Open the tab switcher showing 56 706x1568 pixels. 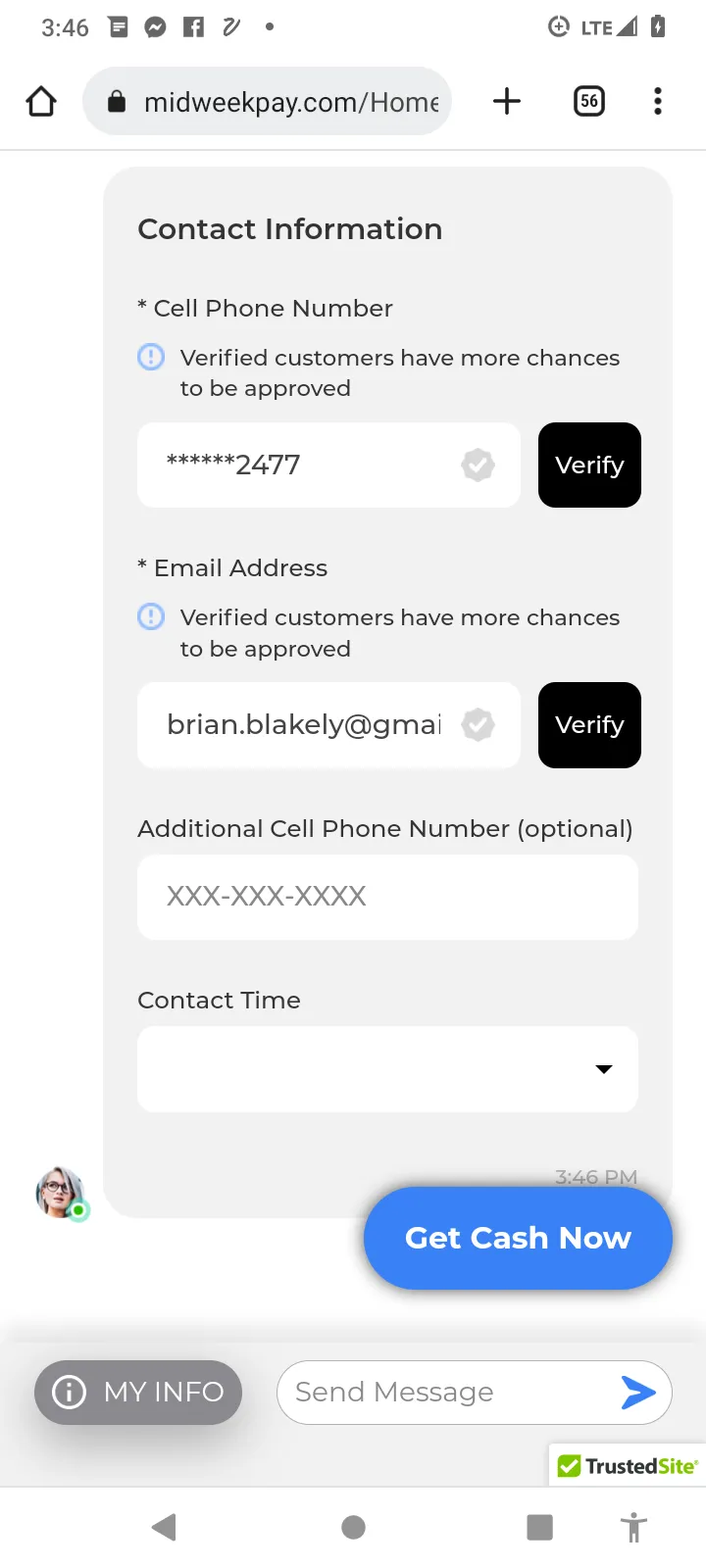pyautogui.click(x=589, y=101)
